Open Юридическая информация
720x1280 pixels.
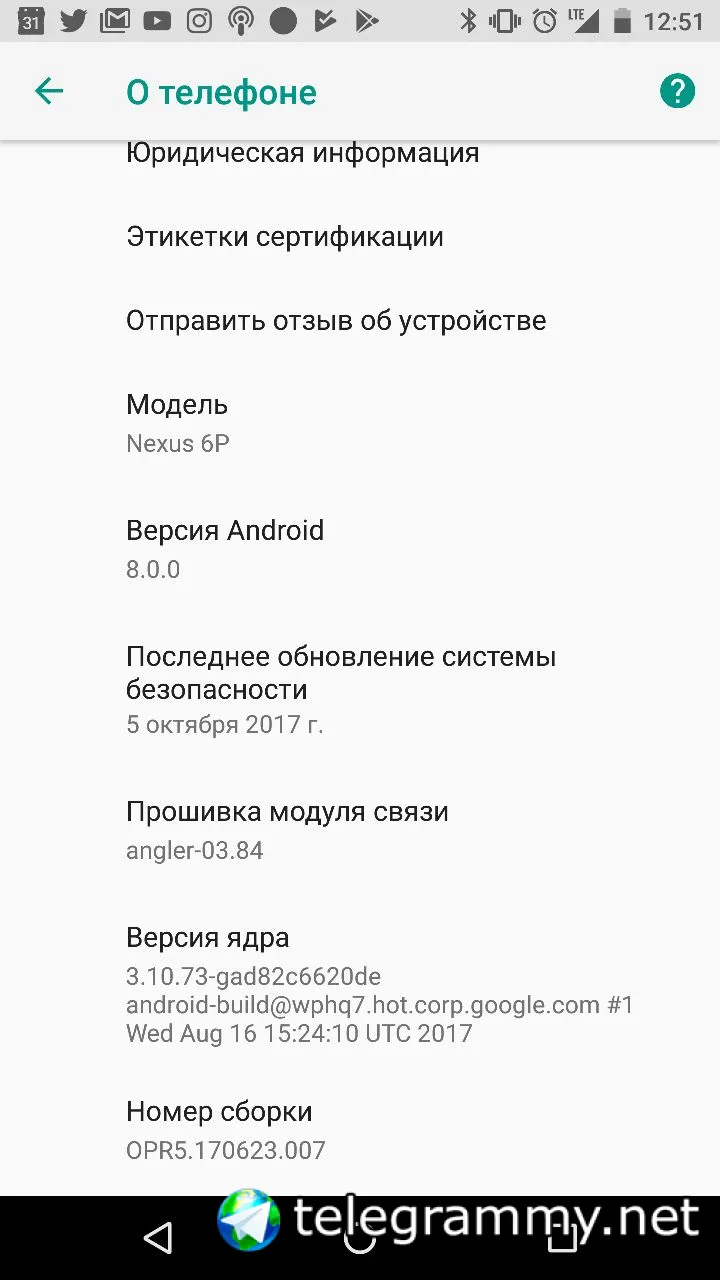click(x=302, y=154)
